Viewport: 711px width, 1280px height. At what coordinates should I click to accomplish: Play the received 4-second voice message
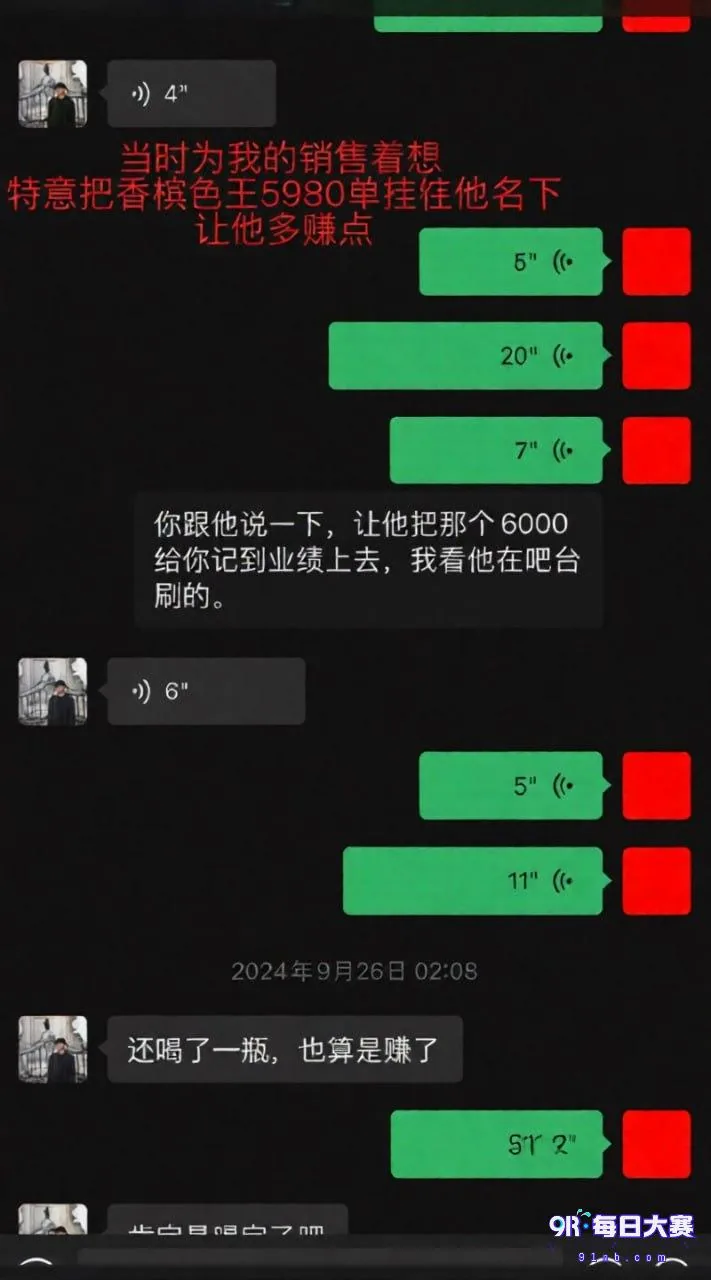tap(191, 94)
